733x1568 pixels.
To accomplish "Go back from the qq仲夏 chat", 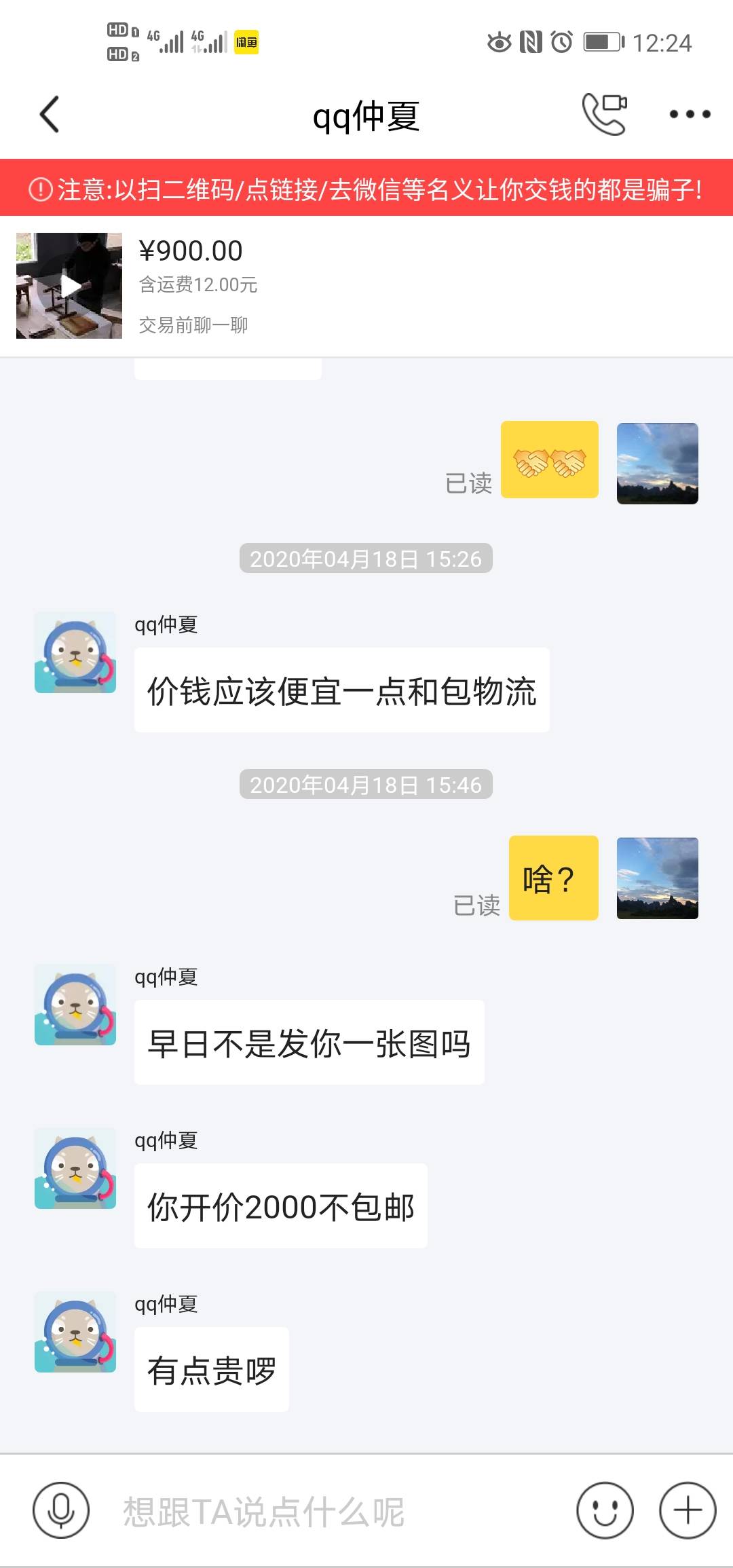I will pos(50,114).
